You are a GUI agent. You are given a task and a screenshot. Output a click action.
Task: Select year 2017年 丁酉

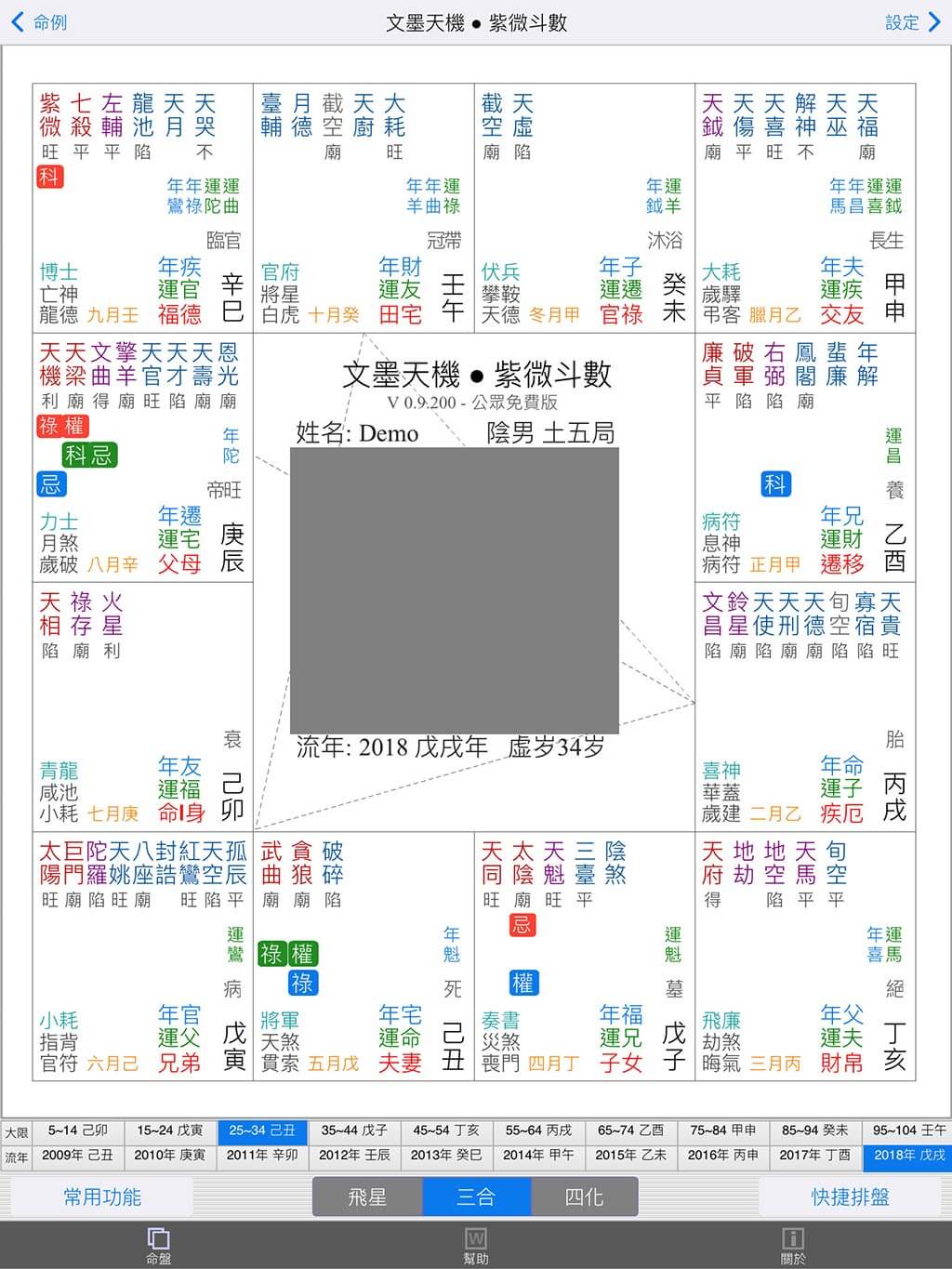click(814, 1156)
